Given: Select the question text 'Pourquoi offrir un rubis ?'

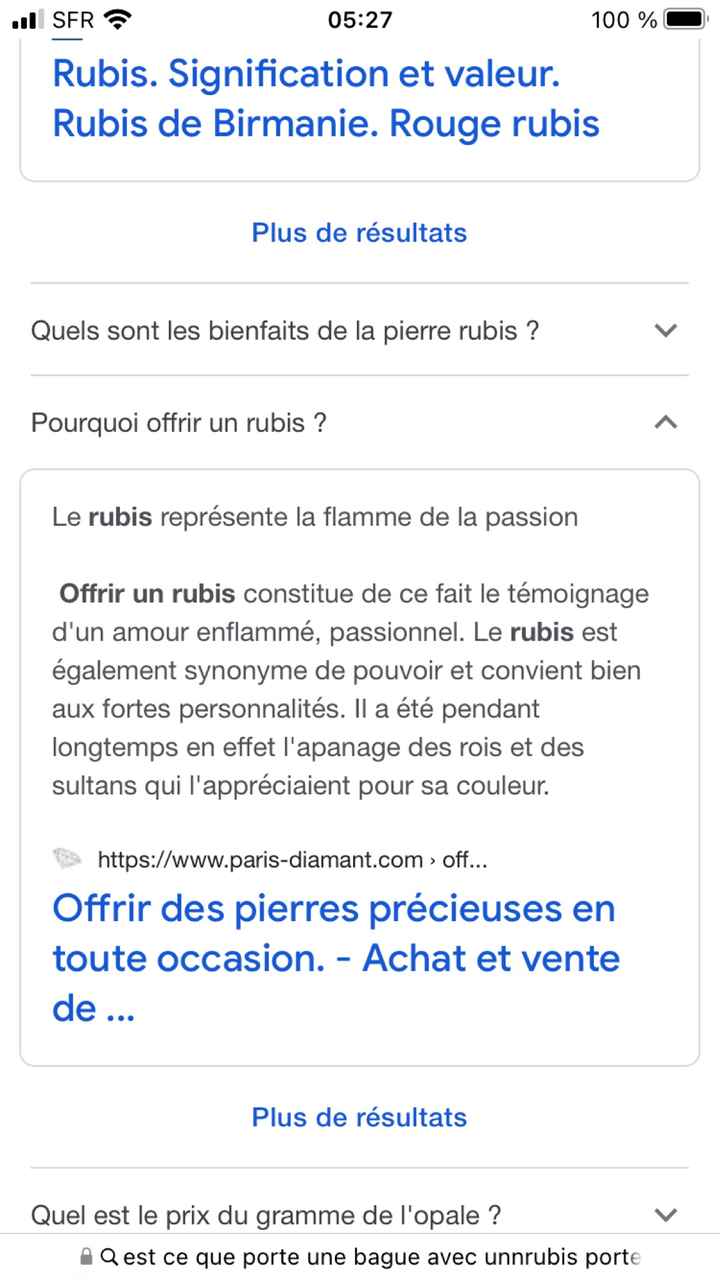Looking at the screenshot, I should tap(177, 422).
